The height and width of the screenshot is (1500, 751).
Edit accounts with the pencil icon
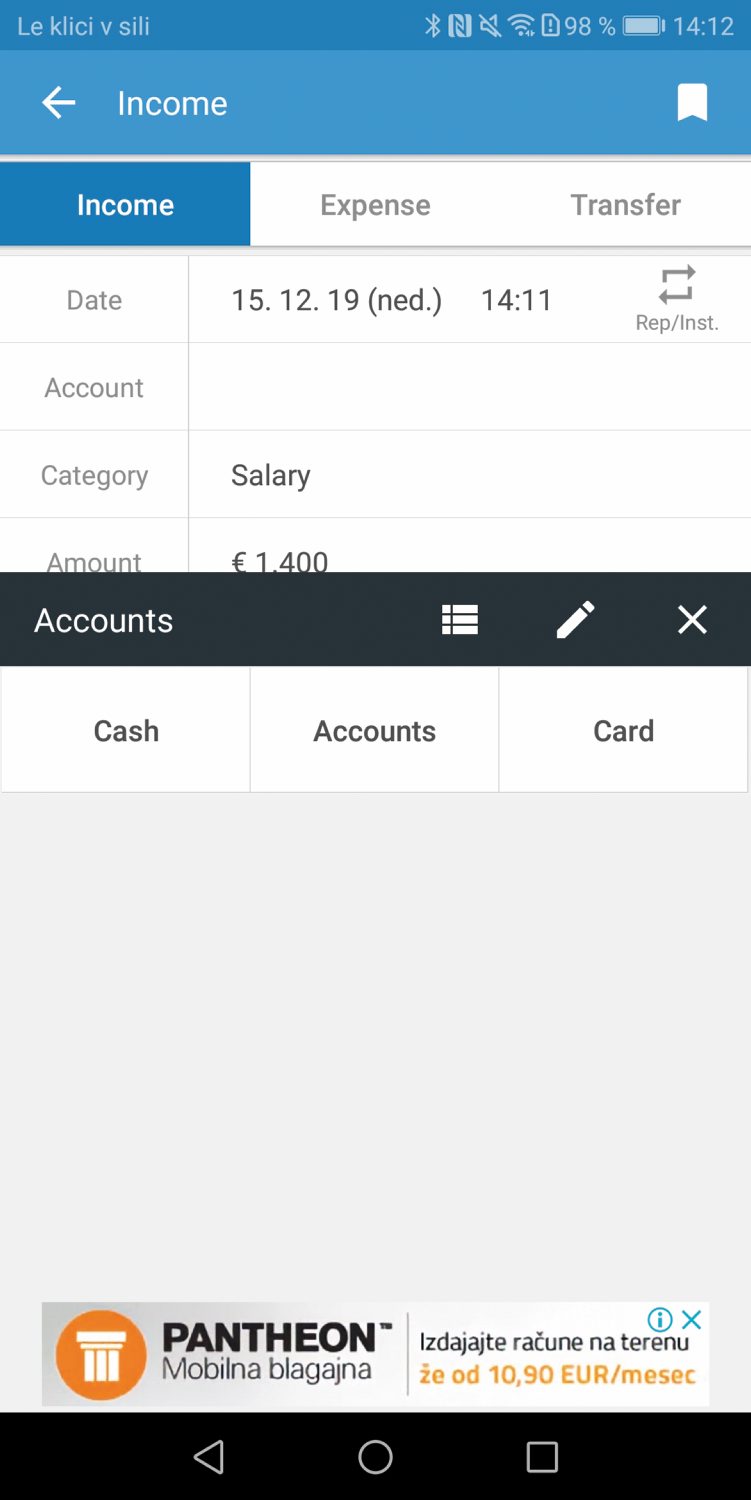point(575,620)
